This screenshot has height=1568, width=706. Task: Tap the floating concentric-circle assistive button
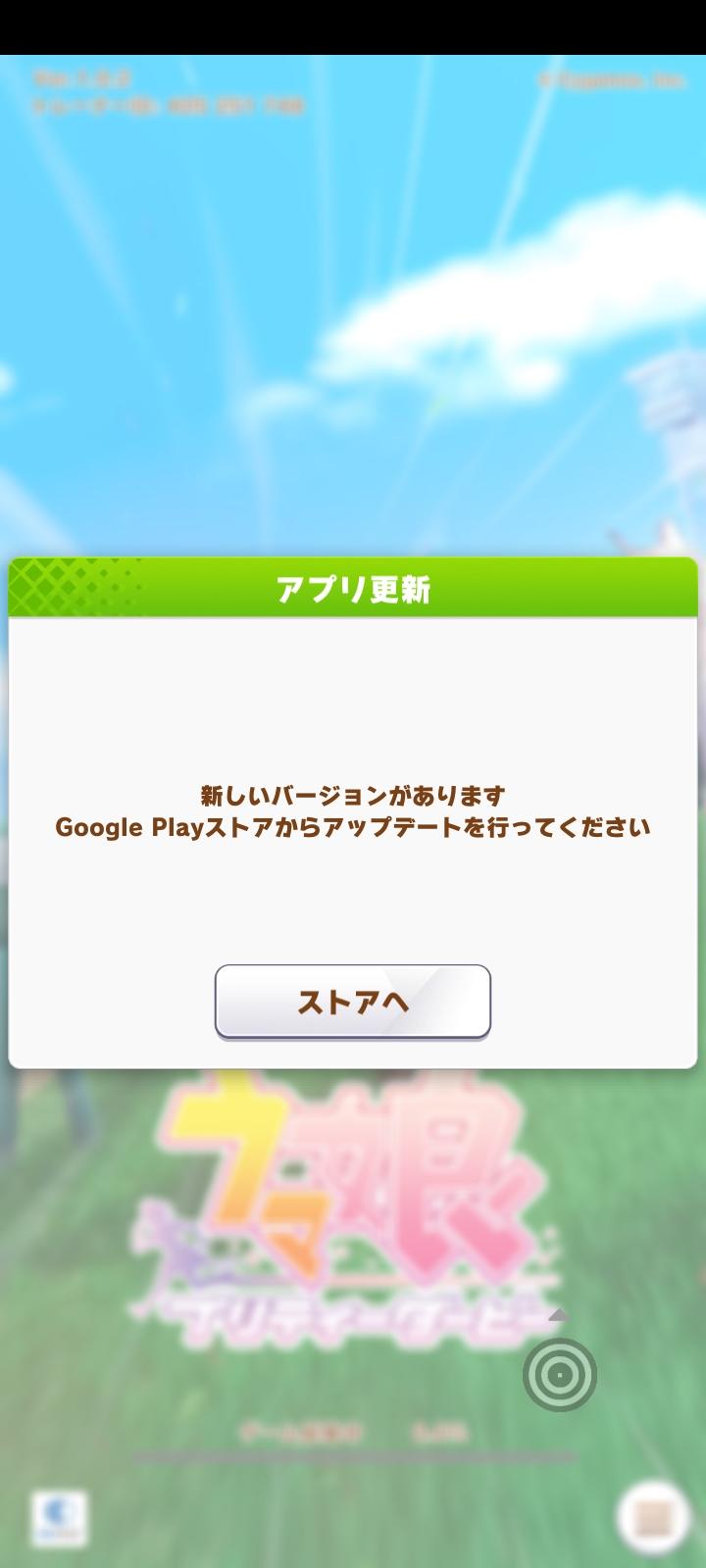click(559, 1374)
